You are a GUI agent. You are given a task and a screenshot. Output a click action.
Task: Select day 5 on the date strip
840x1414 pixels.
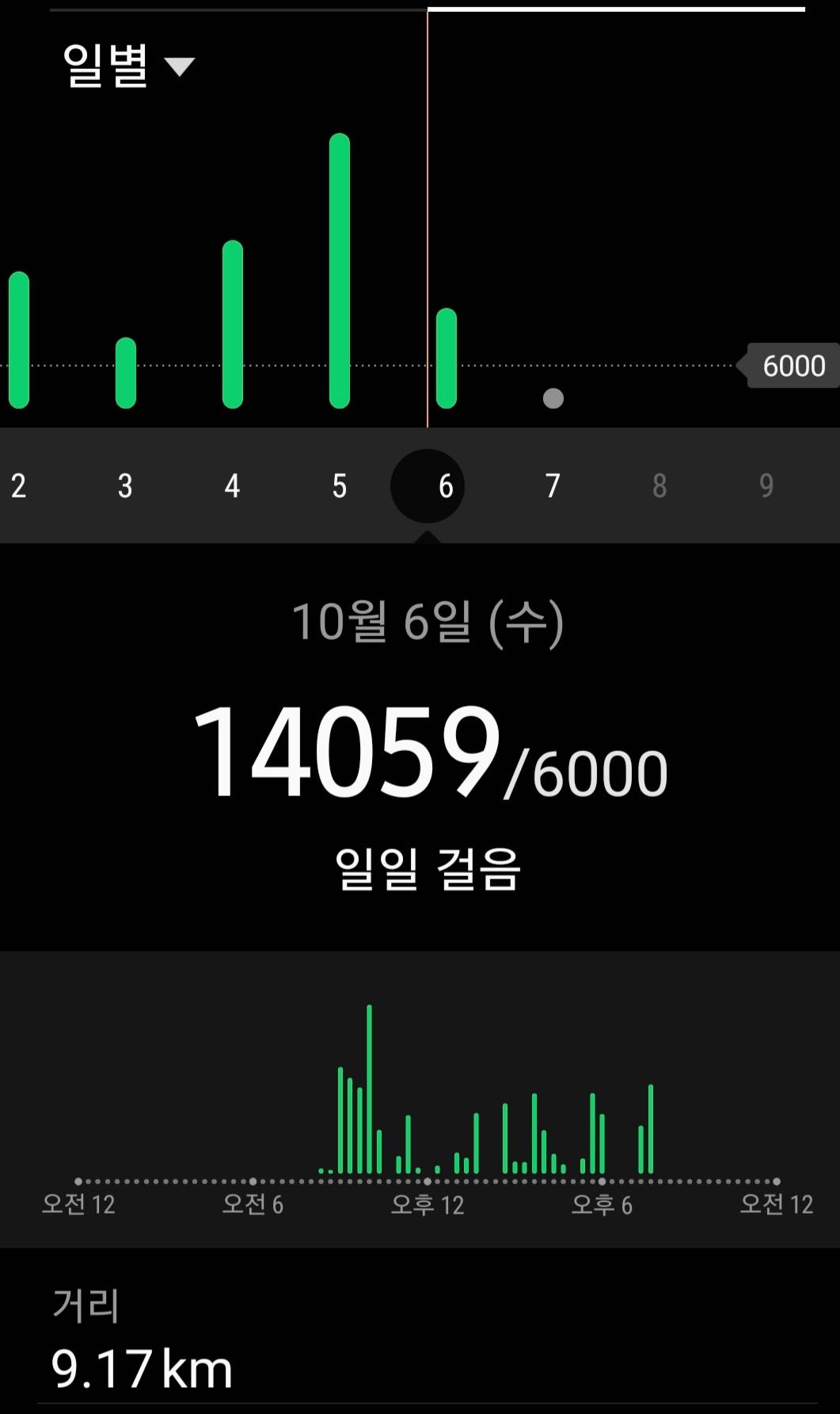339,486
